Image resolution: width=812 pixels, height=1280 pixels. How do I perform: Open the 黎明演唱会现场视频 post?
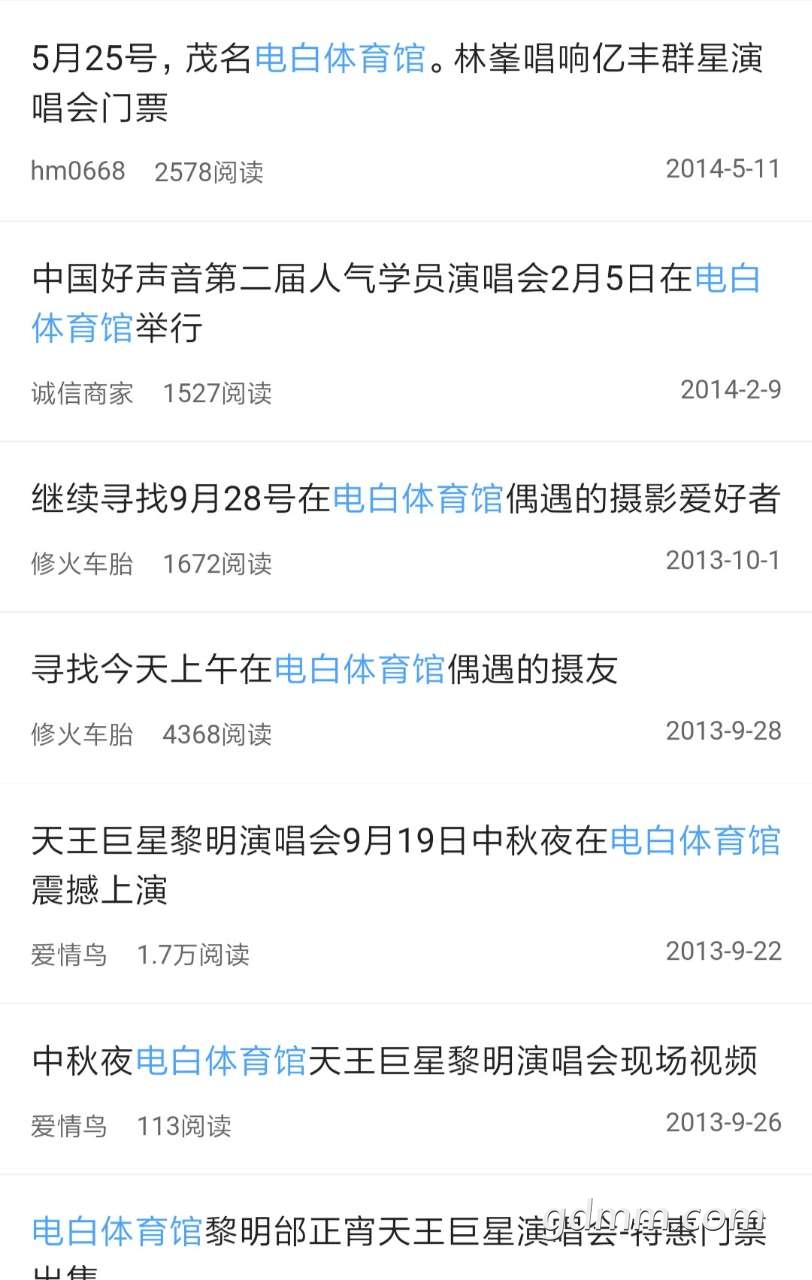[x=395, y=1060]
